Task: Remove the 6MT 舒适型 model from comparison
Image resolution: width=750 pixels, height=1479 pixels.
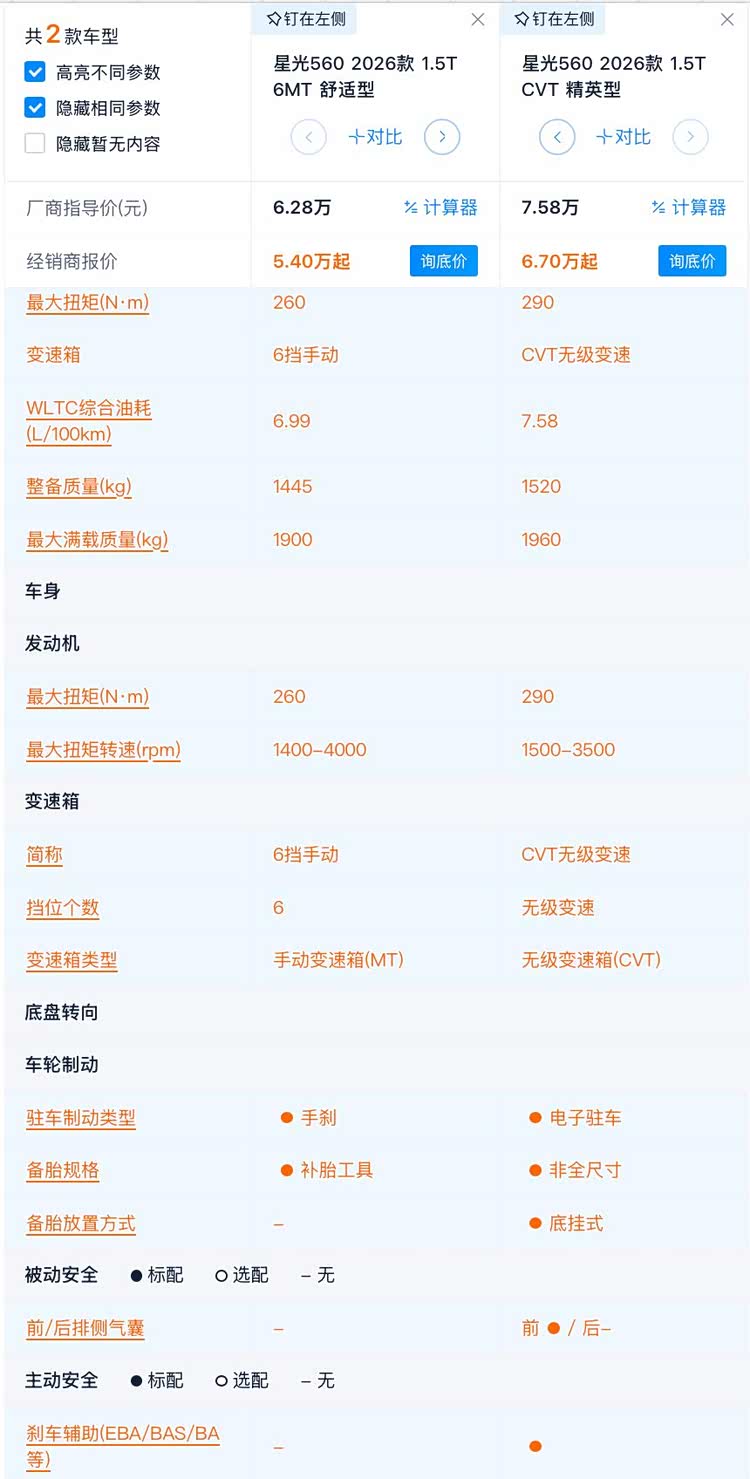Action: click(x=478, y=20)
